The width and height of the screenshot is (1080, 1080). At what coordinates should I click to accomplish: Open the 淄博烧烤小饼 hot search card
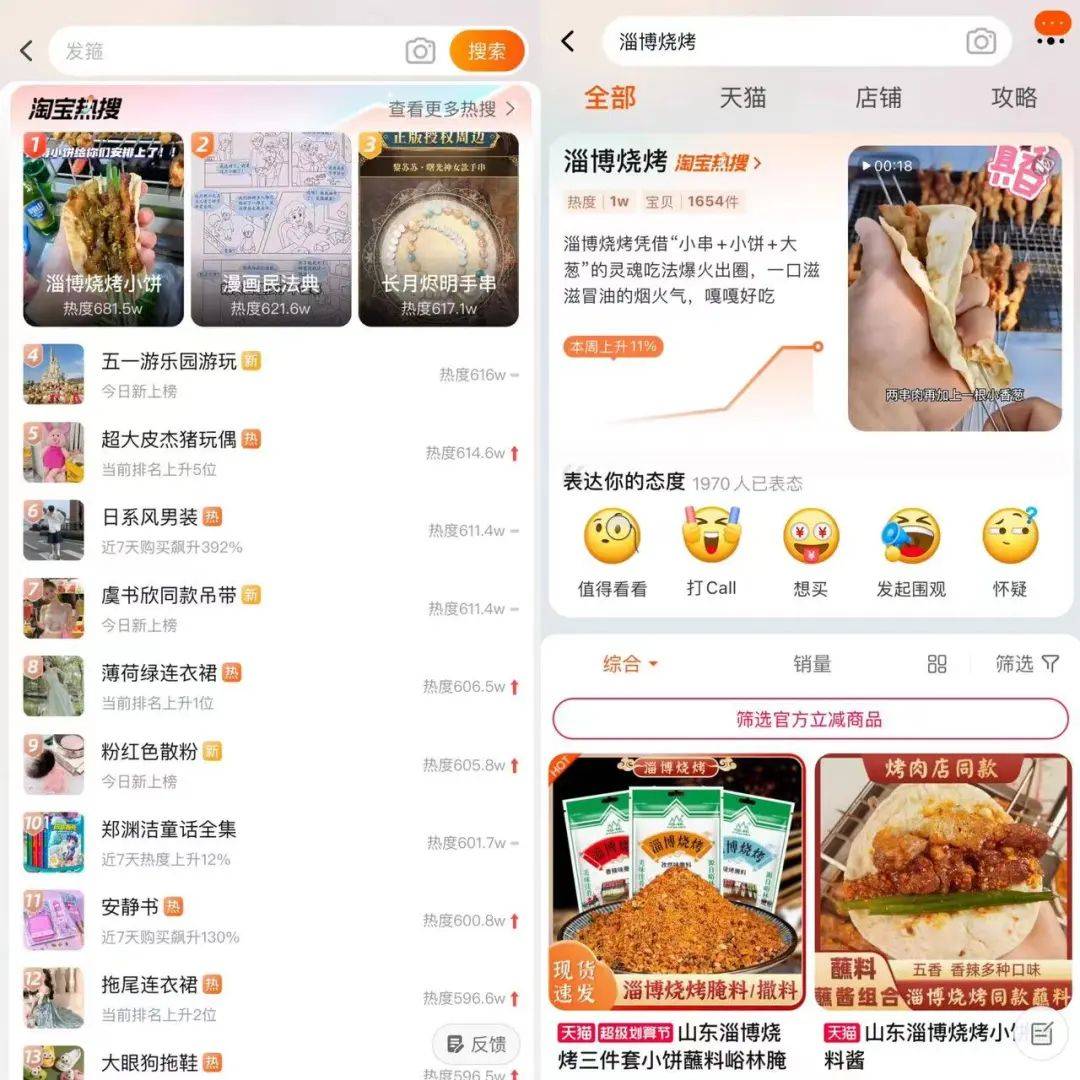(x=103, y=229)
